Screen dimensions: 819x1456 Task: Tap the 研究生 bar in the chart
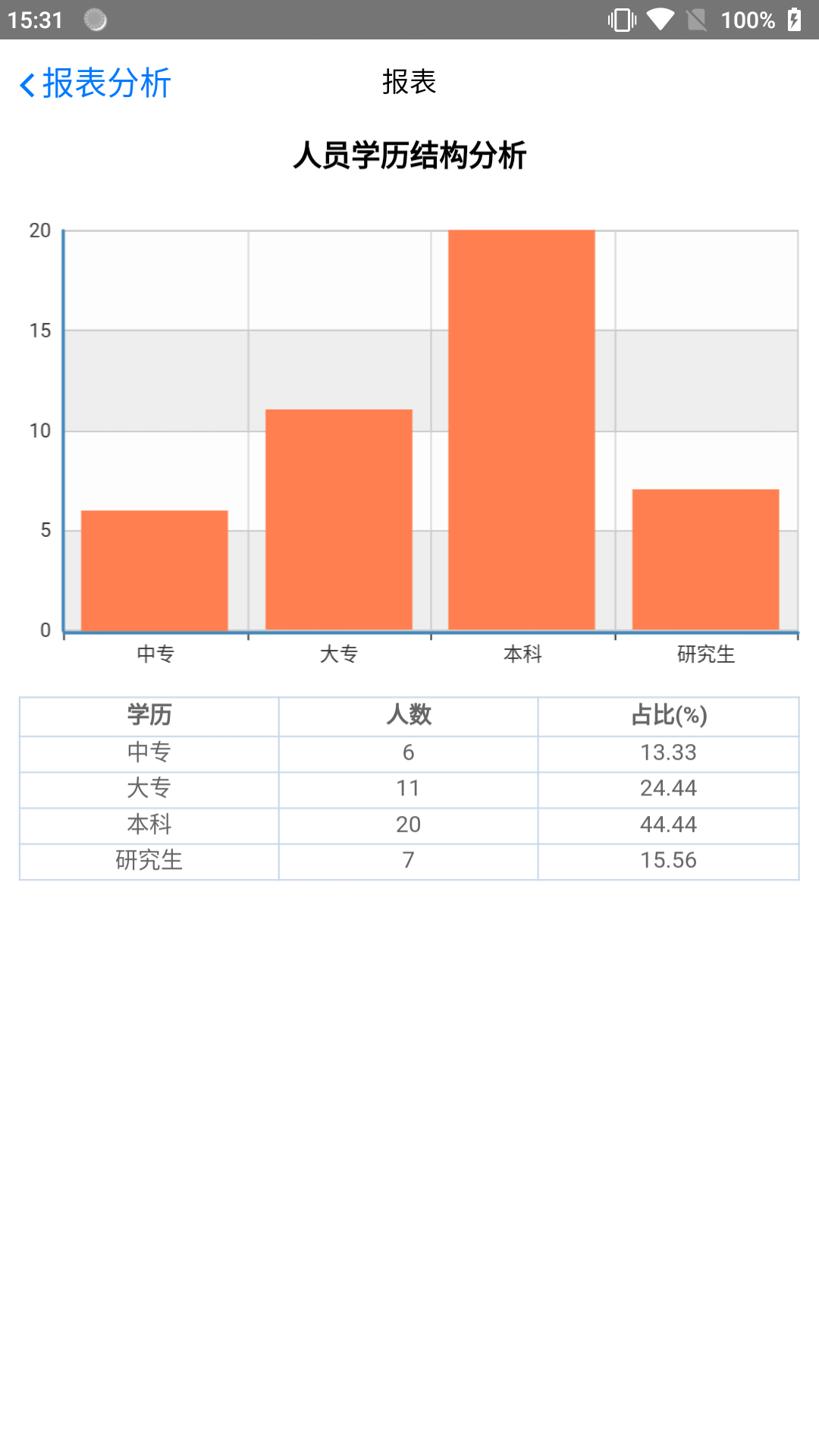click(705, 559)
